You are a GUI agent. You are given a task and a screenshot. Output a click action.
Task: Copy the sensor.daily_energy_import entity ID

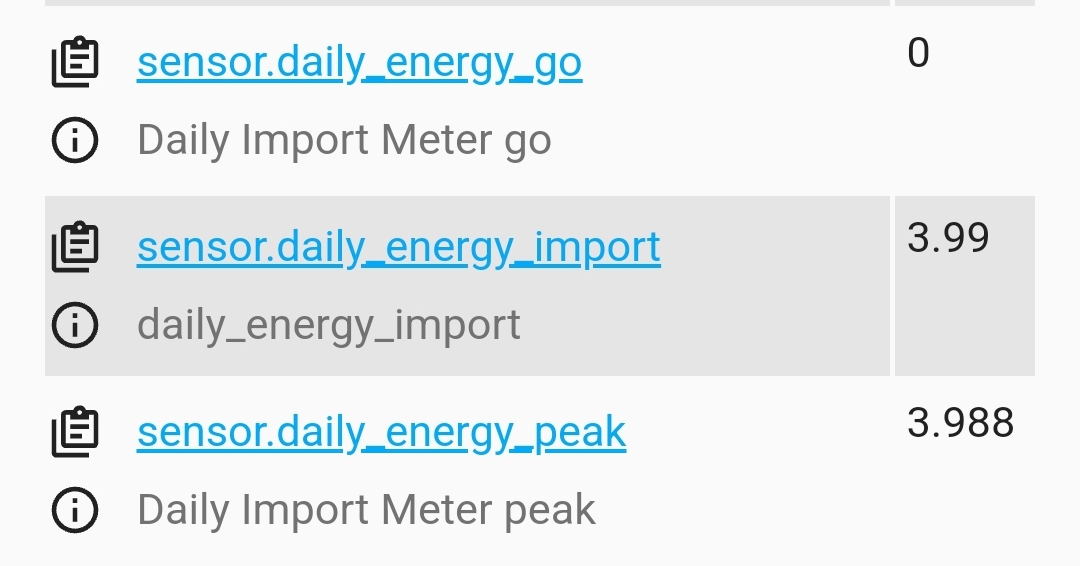(x=75, y=247)
